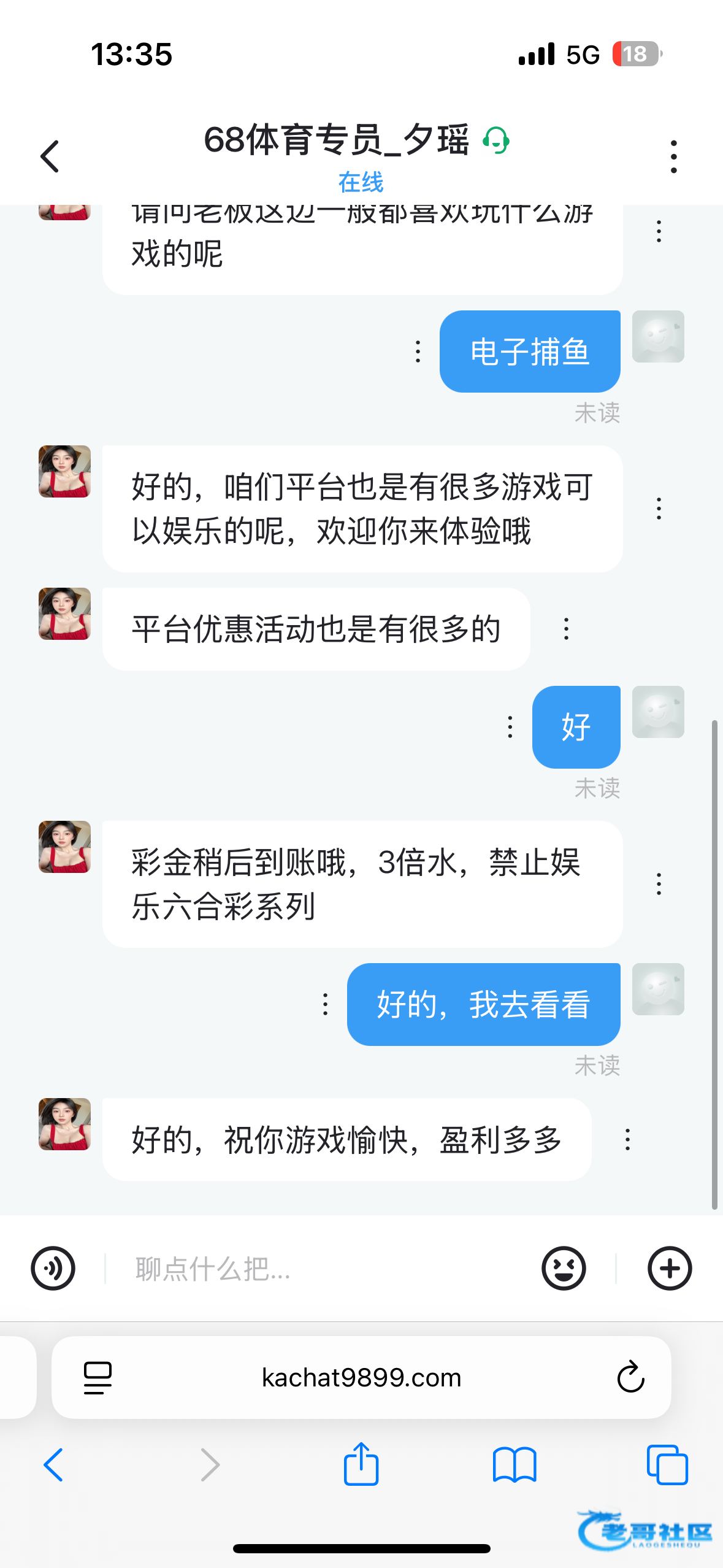The height and width of the screenshot is (1568, 723).
Task: Open options for the 好的，我去看看 message
Action: click(x=325, y=1004)
